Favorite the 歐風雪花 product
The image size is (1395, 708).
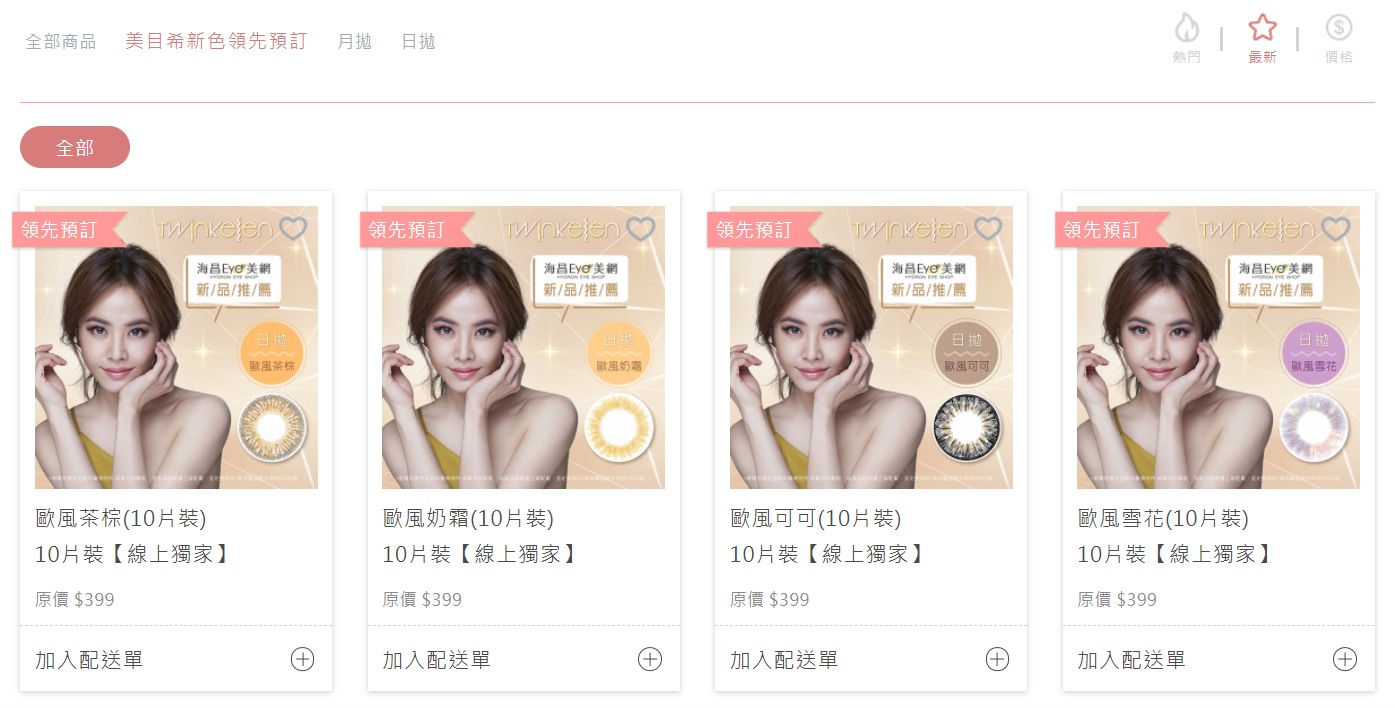[x=1335, y=229]
